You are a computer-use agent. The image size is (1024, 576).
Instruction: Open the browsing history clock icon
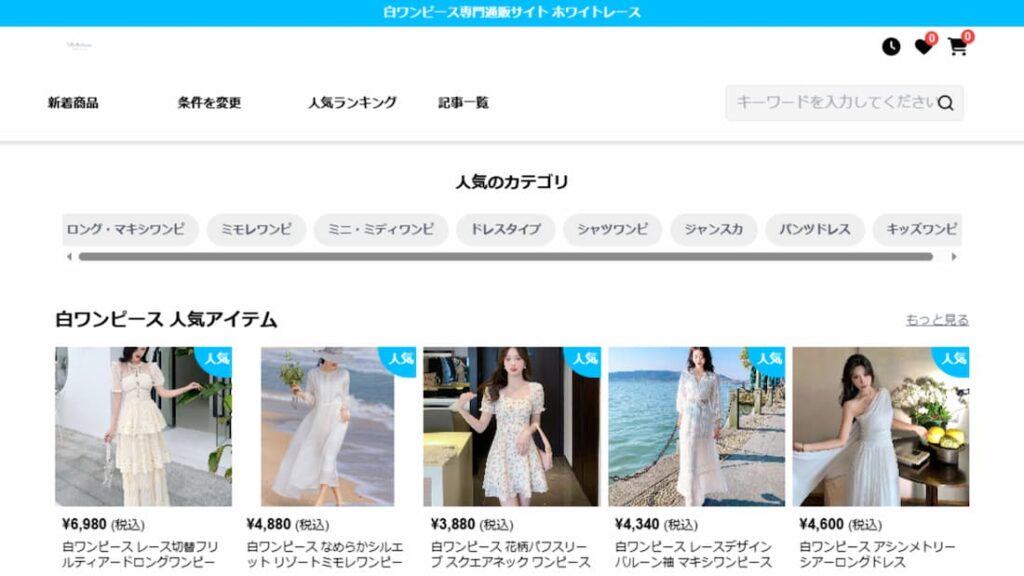coord(891,47)
